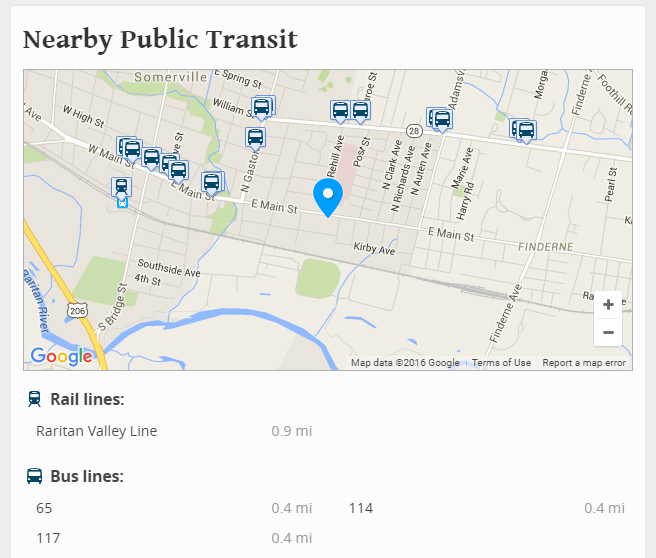The height and width of the screenshot is (558, 656).
Task: Report a map error
Action: pos(584,363)
